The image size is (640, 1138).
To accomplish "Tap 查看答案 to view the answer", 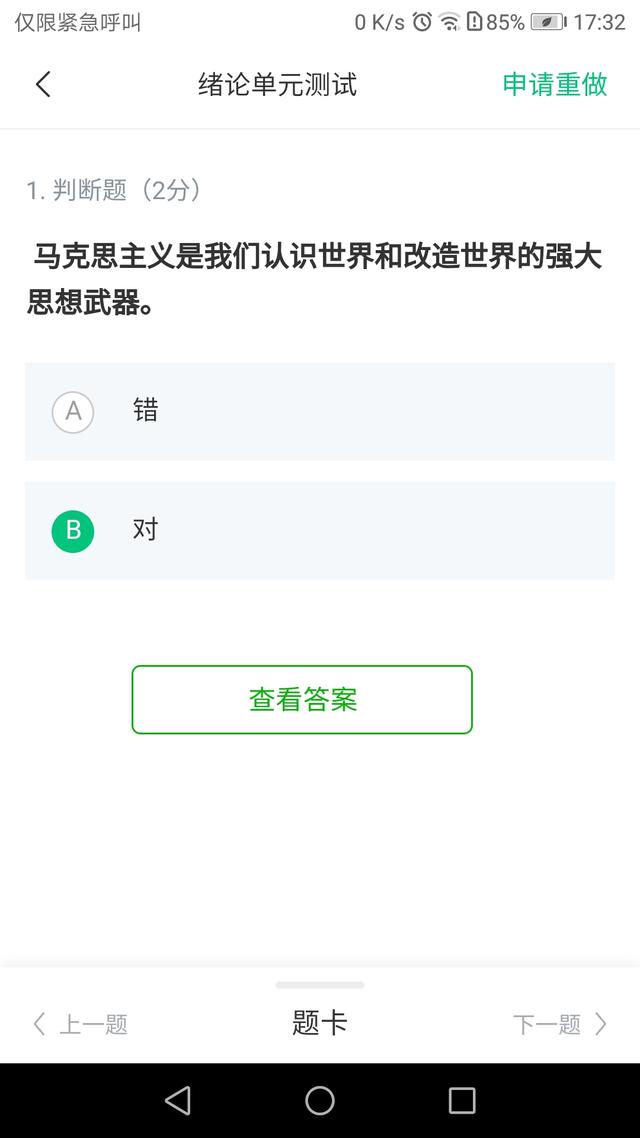I will (302, 700).
